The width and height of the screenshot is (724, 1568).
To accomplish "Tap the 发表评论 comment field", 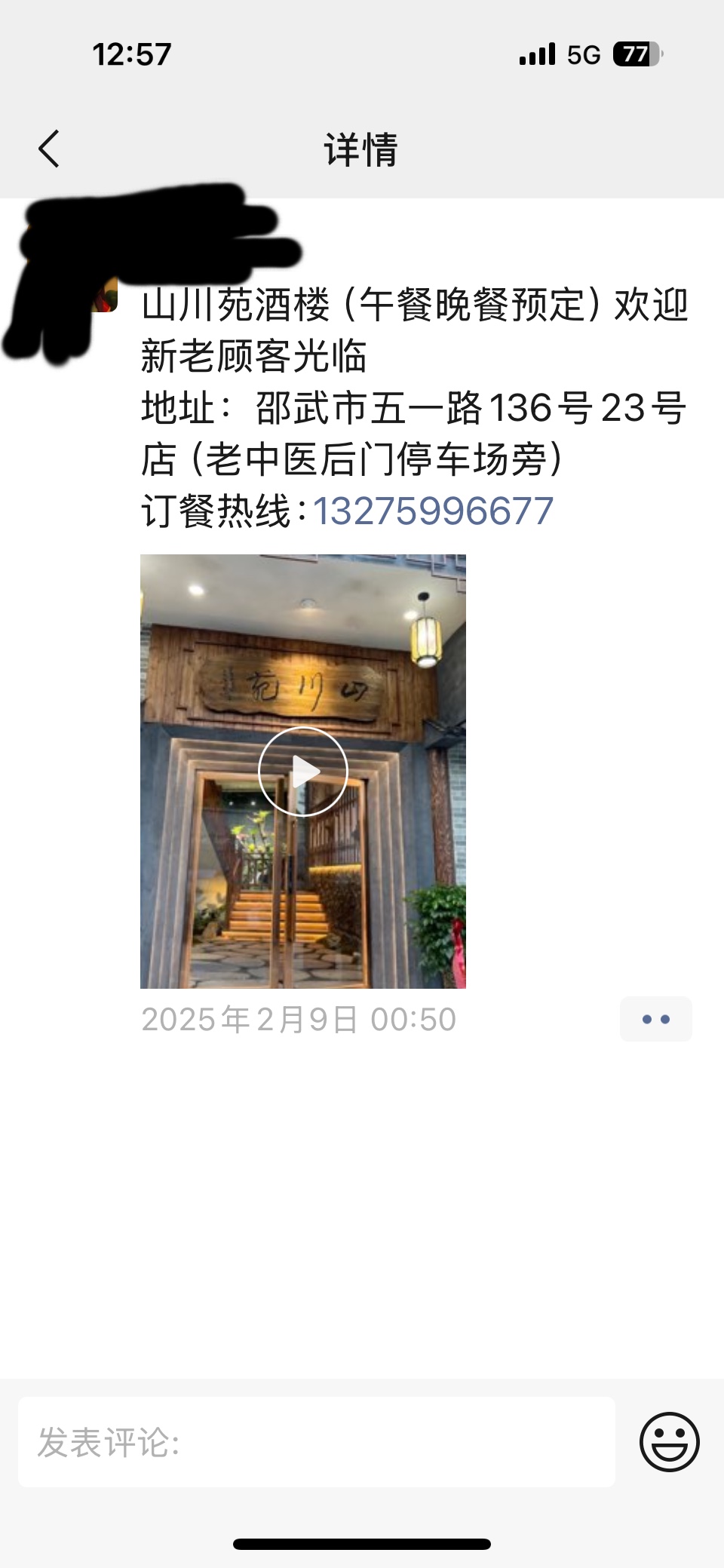I will pos(317,1442).
